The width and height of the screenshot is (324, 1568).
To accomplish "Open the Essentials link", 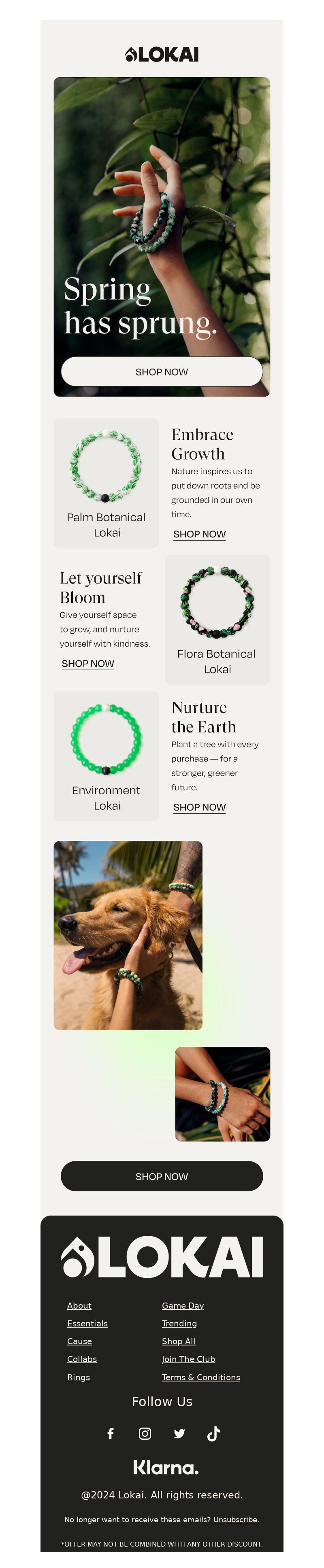I will pyautogui.click(x=87, y=1323).
